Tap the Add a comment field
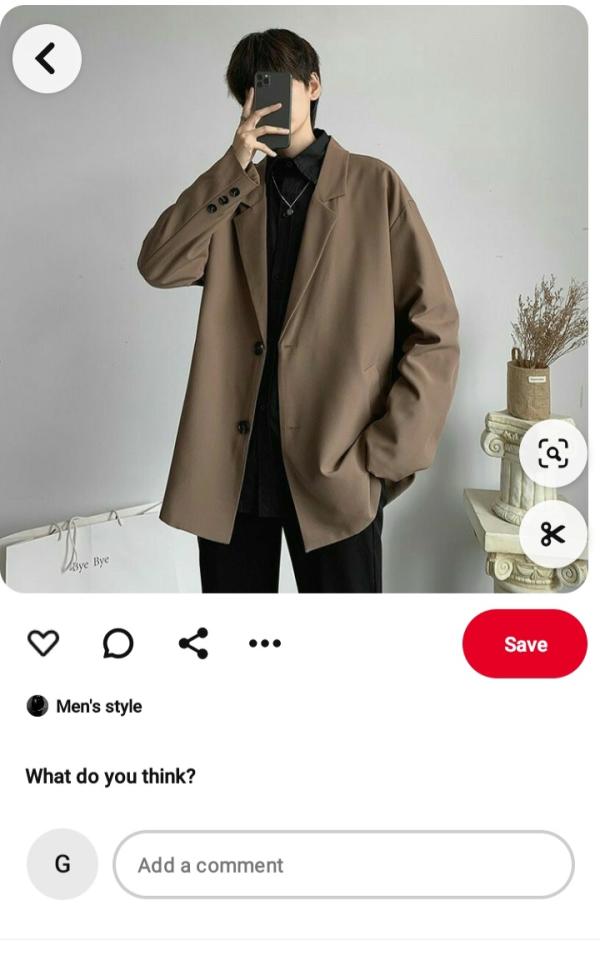Image resolution: width=600 pixels, height=956 pixels. (343, 865)
